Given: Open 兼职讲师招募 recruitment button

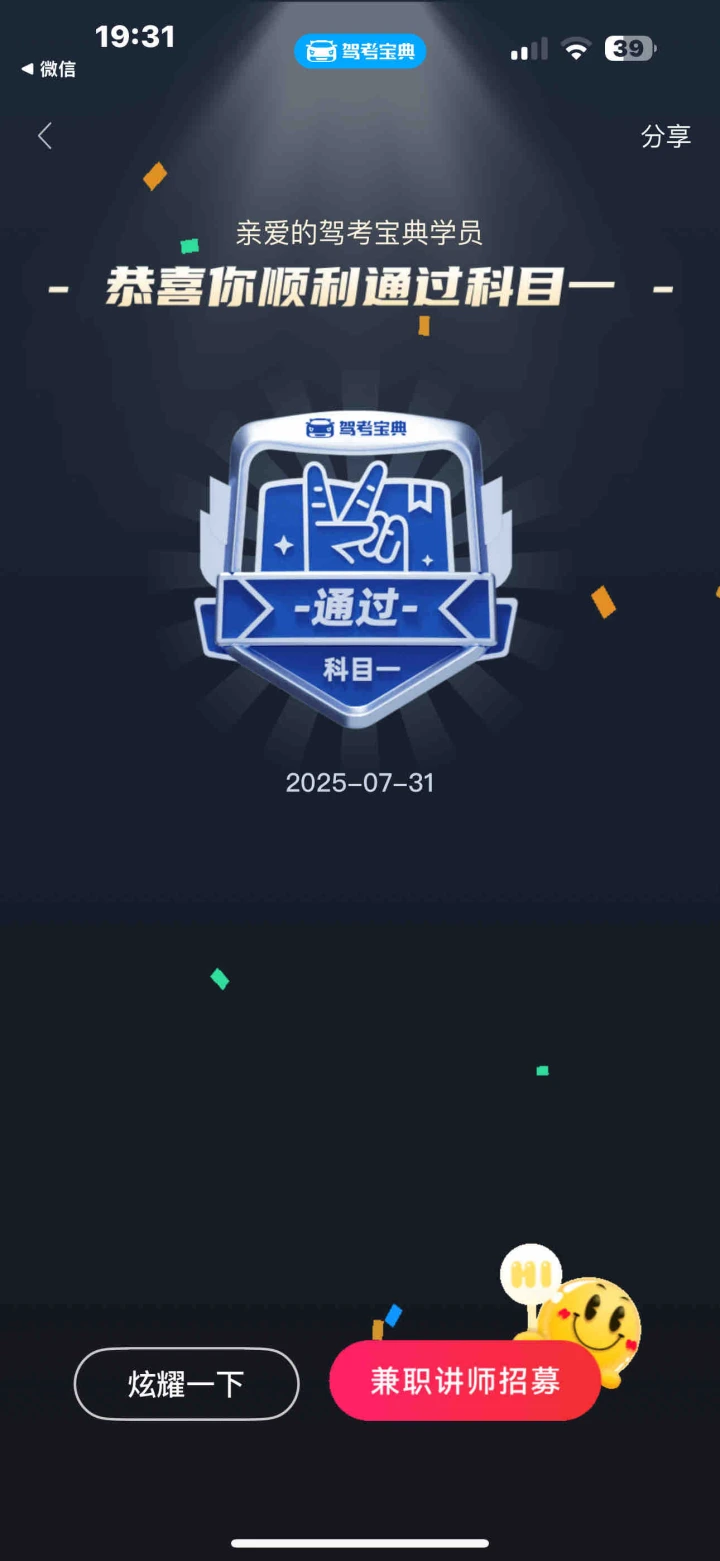Looking at the screenshot, I should tap(465, 1381).
